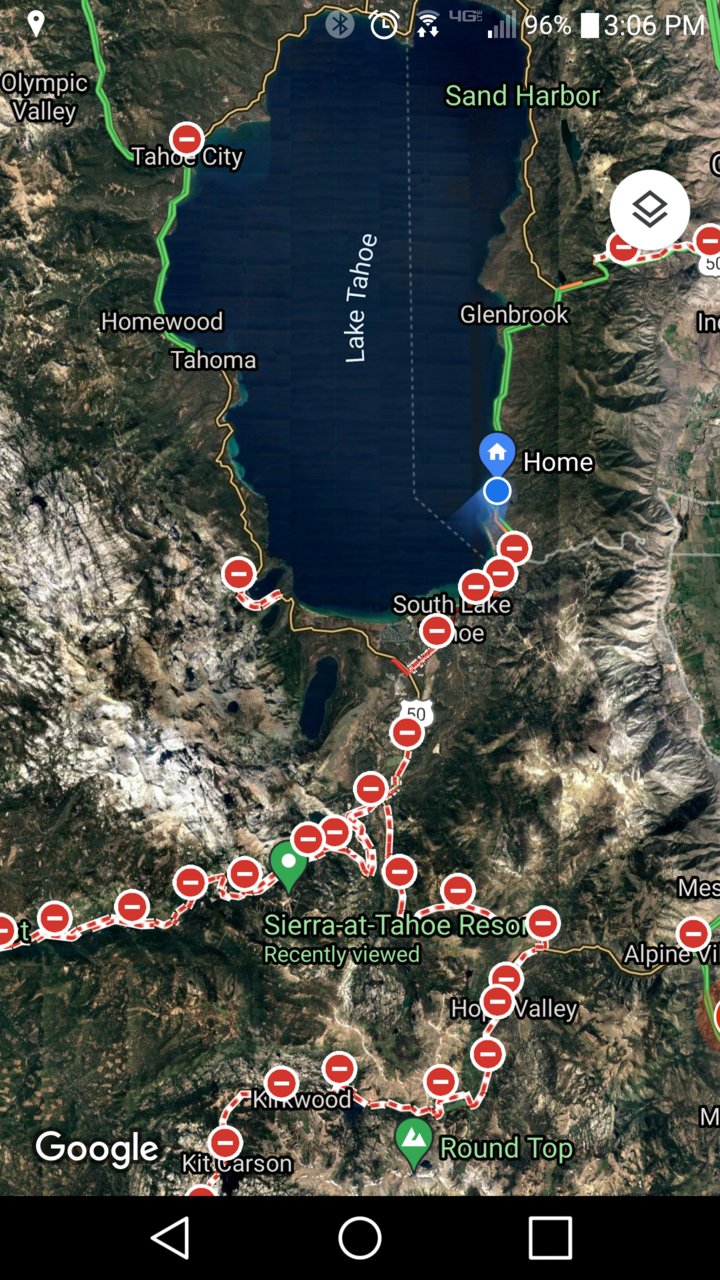This screenshot has width=720, height=1280.
Task: Open the map layers button
Action: pos(650,210)
